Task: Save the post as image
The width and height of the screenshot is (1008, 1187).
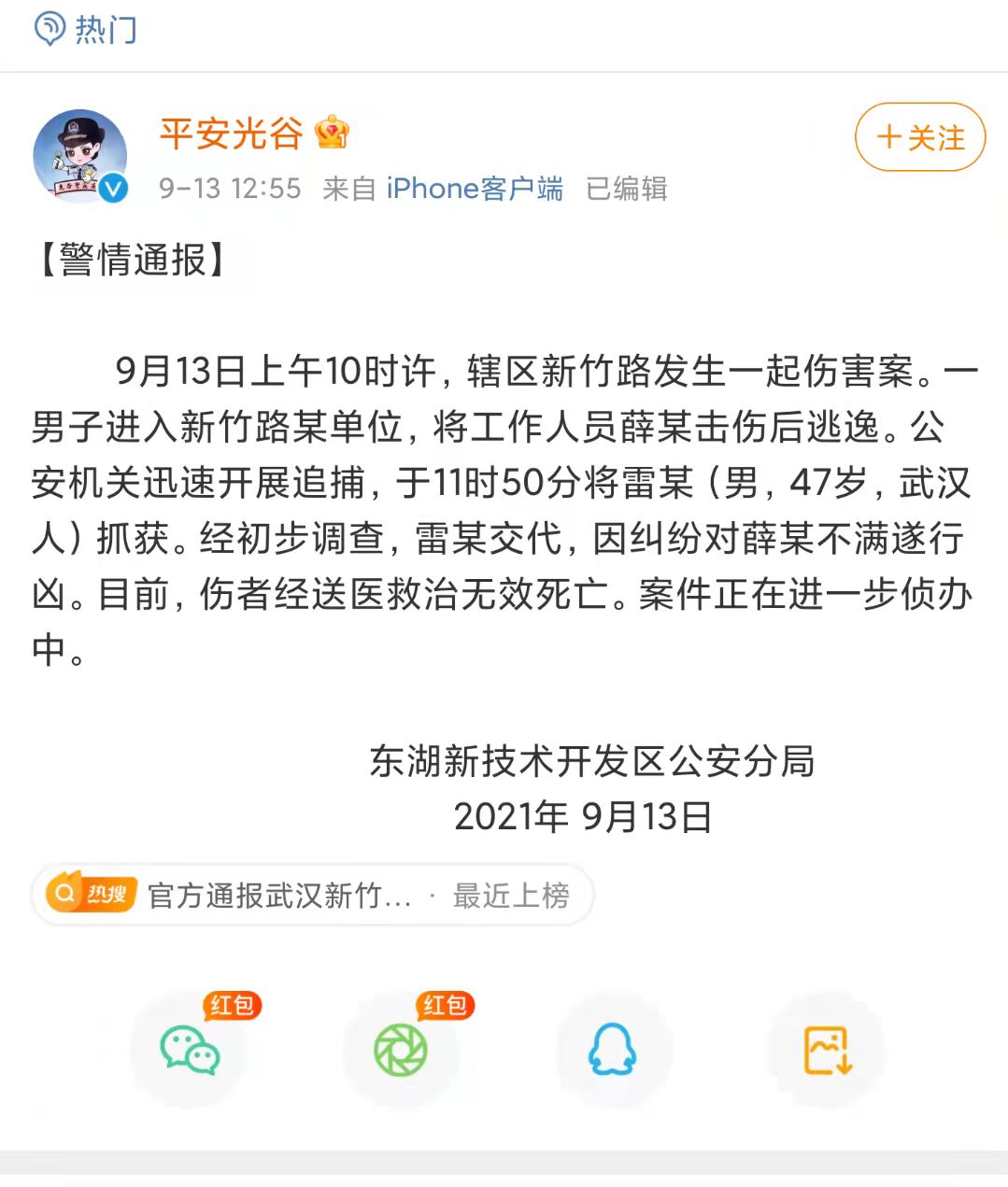Action: click(828, 1050)
